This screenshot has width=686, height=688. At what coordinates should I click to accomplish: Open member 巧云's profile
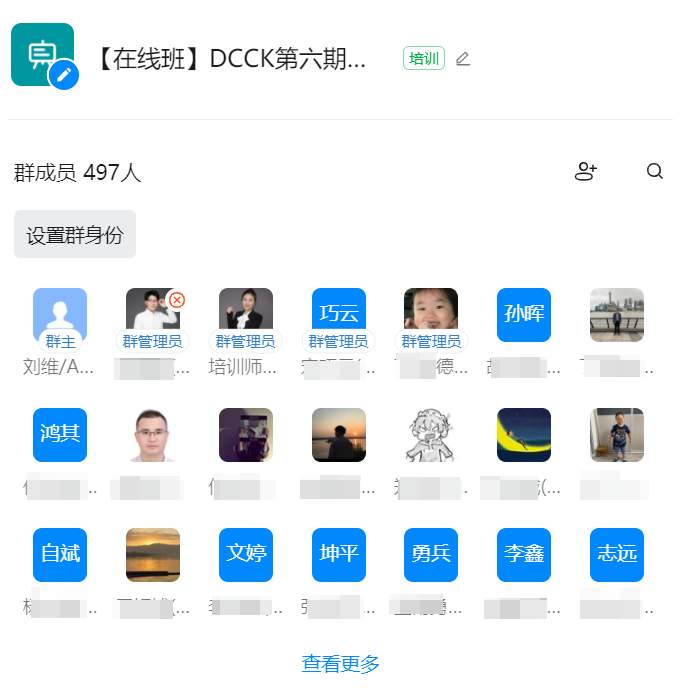pos(339,314)
